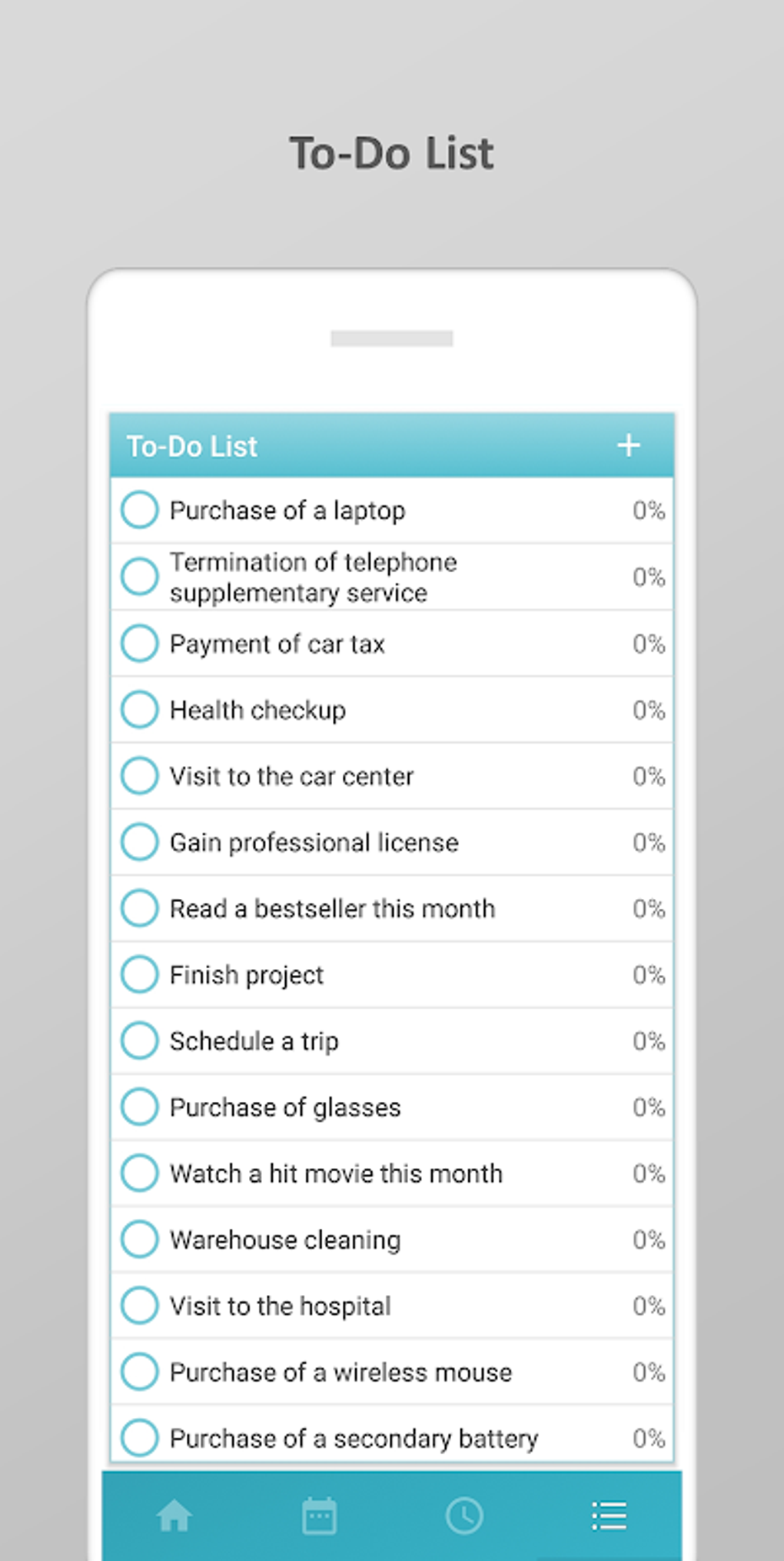Mark 'Health checkup' as complete
Image resolution: width=784 pixels, height=1561 pixels.
(140, 709)
